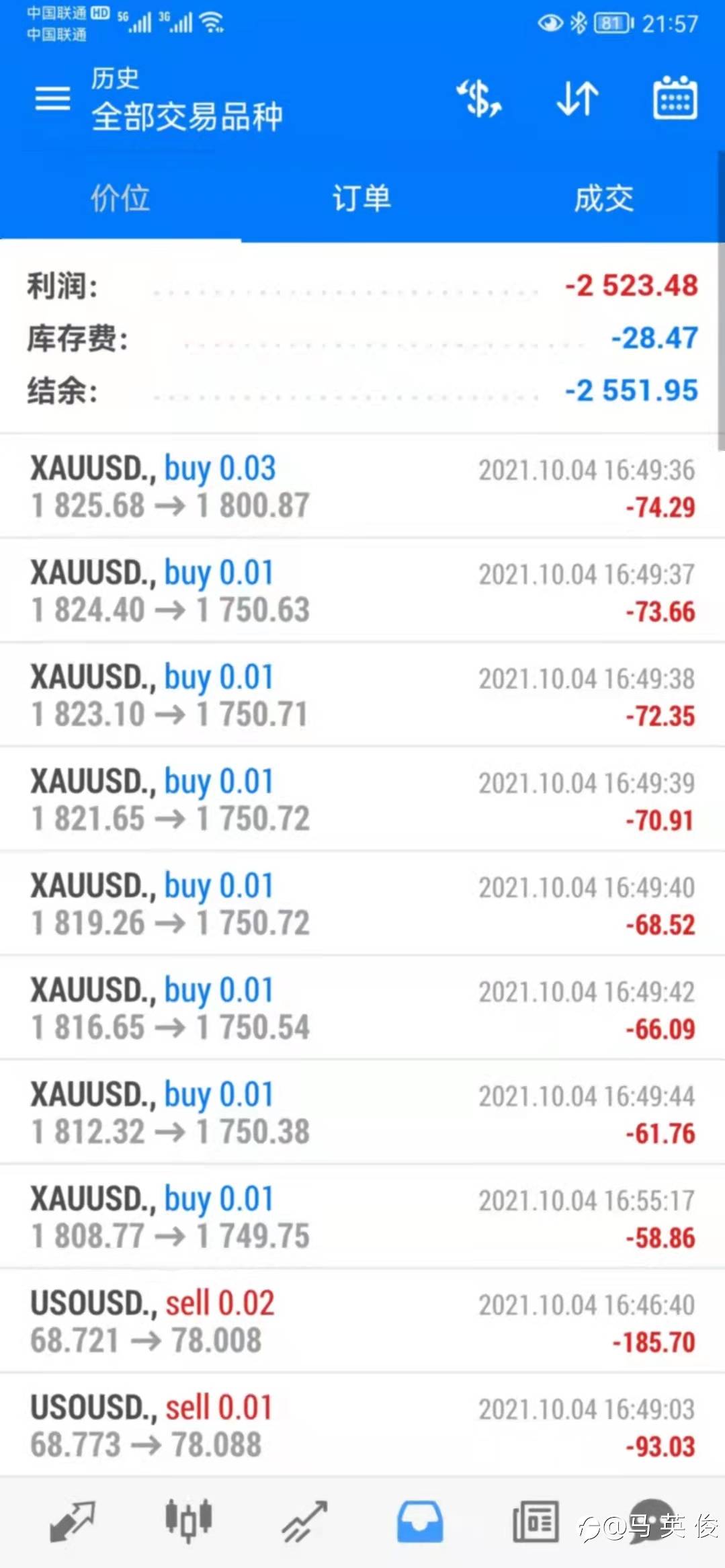
Task: Switch to the 成交 tab
Action: click(x=603, y=199)
